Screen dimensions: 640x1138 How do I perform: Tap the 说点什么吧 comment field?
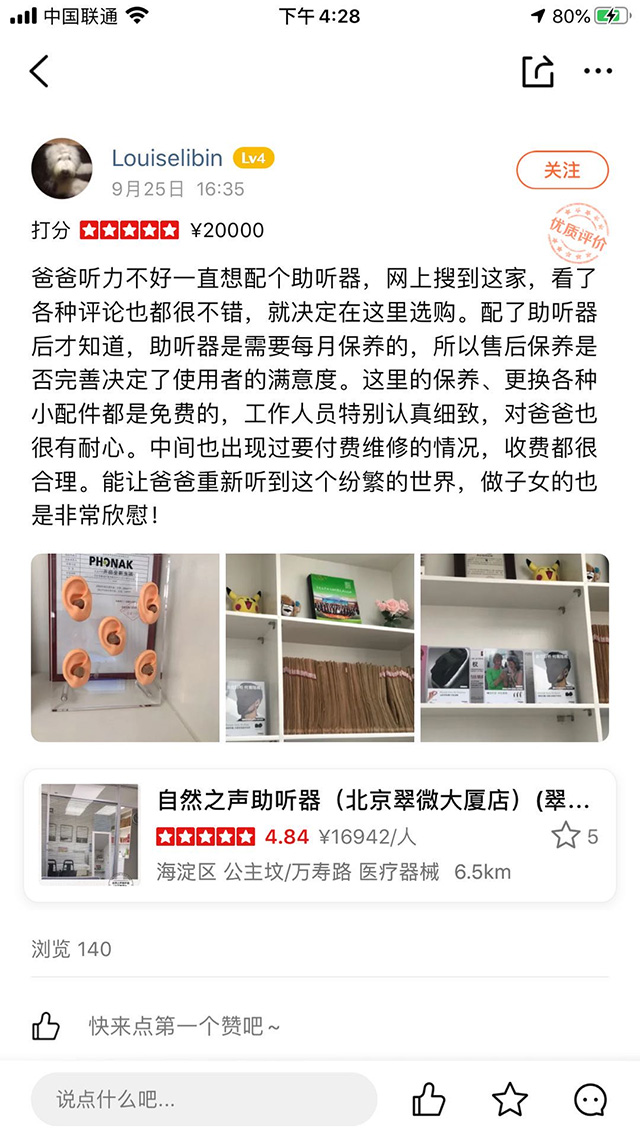[204, 1100]
